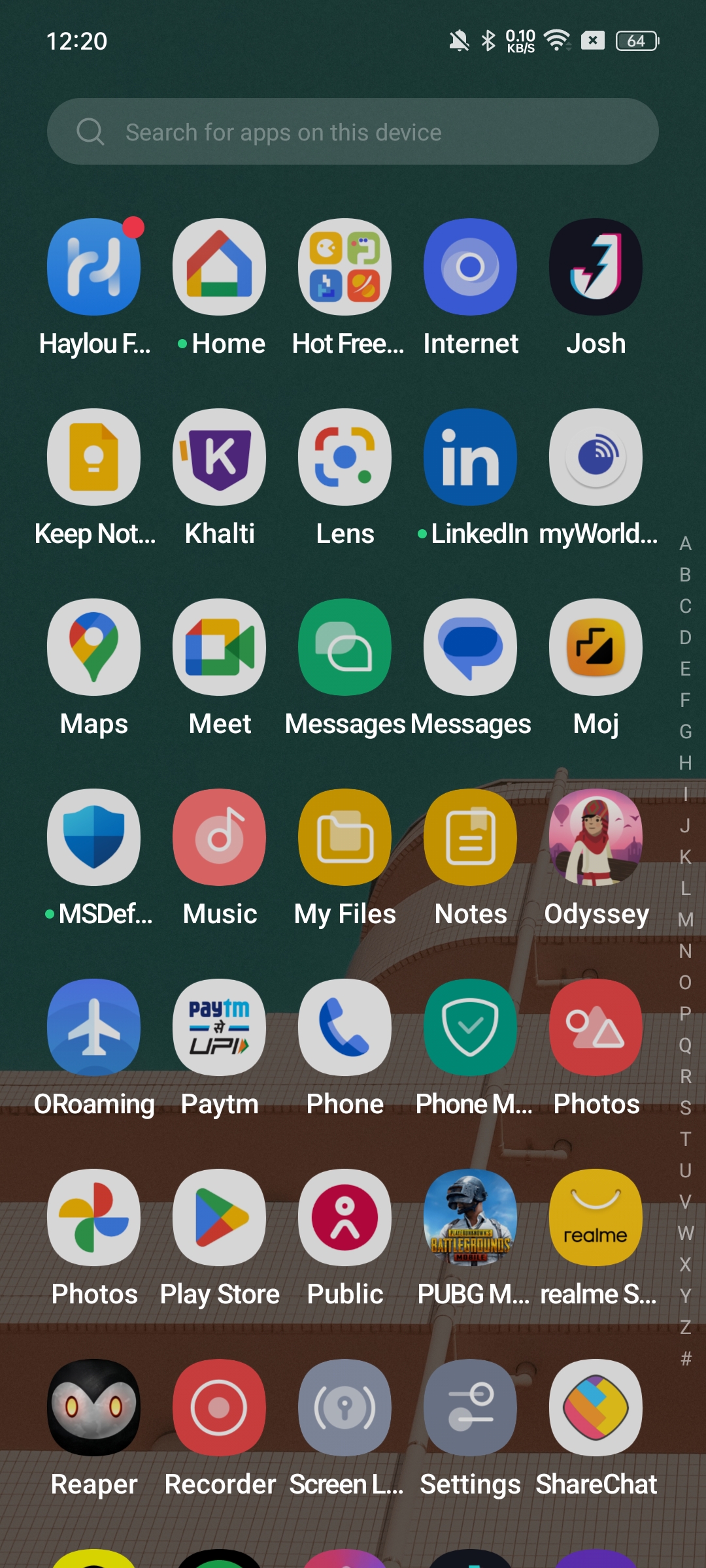The width and height of the screenshot is (706, 1568).
Task: Launch the Moj app
Action: [x=596, y=647]
